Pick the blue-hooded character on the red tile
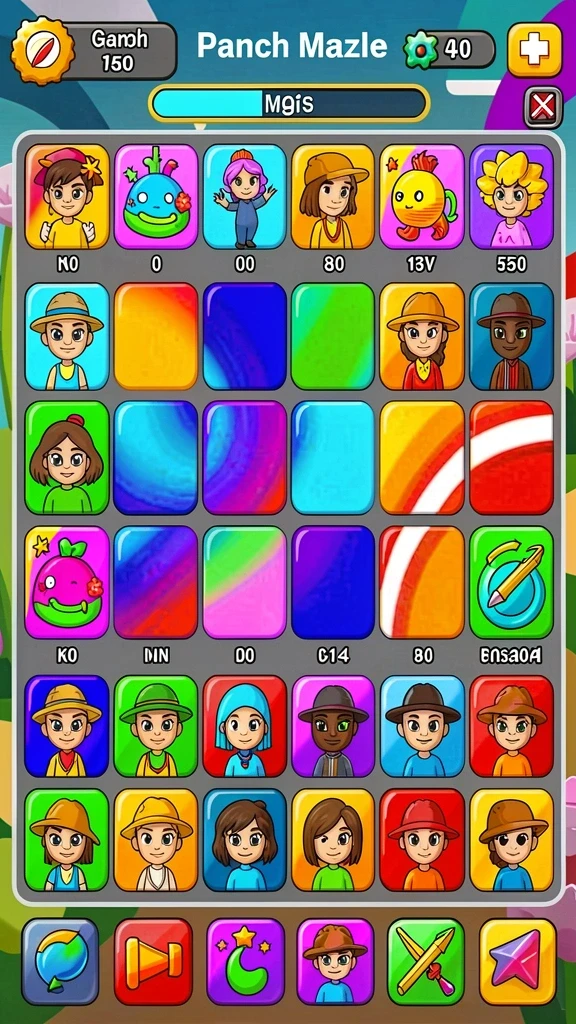 (x=245, y=726)
